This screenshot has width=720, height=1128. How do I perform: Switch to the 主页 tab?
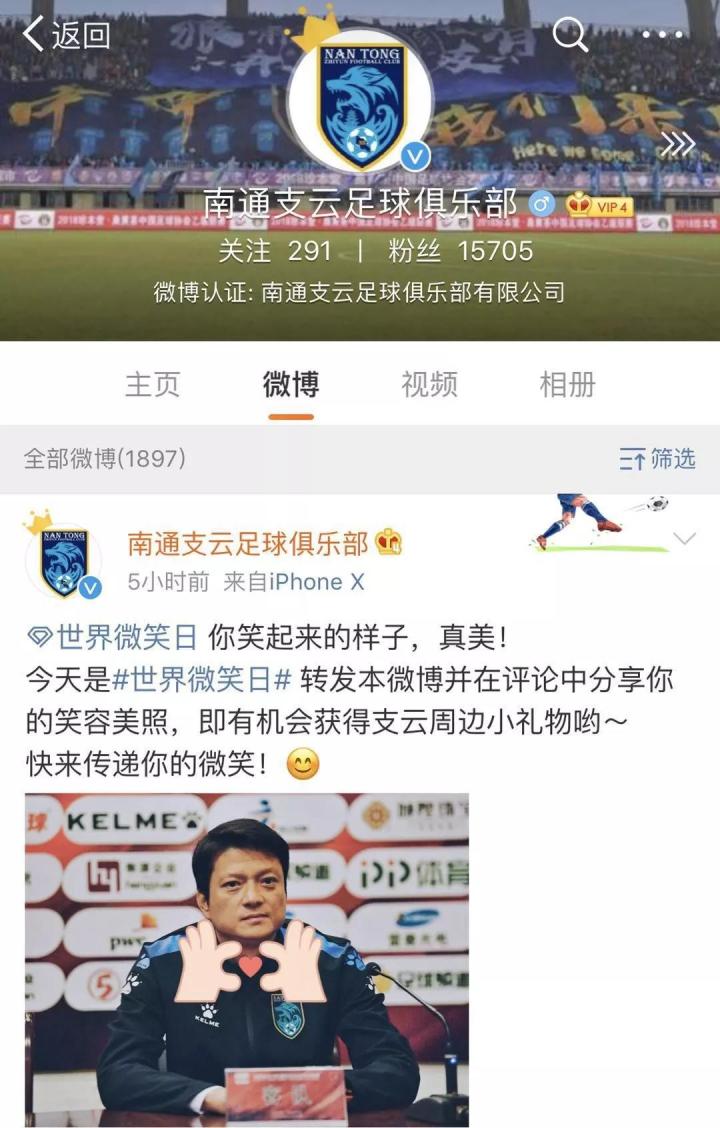tap(152, 384)
